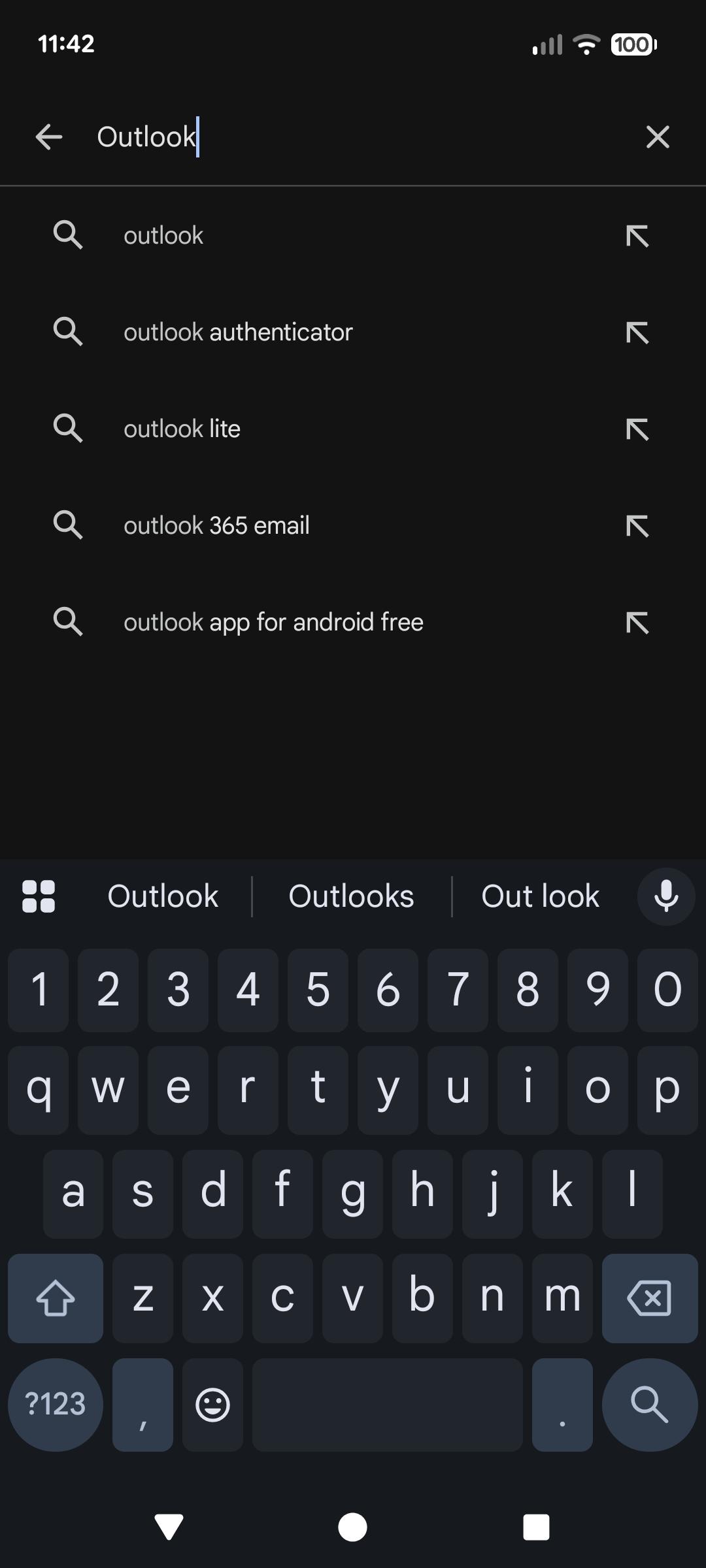Image resolution: width=706 pixels, height=1568 pixels.
Task: Go back from the search screen
Action: [49, 137]
